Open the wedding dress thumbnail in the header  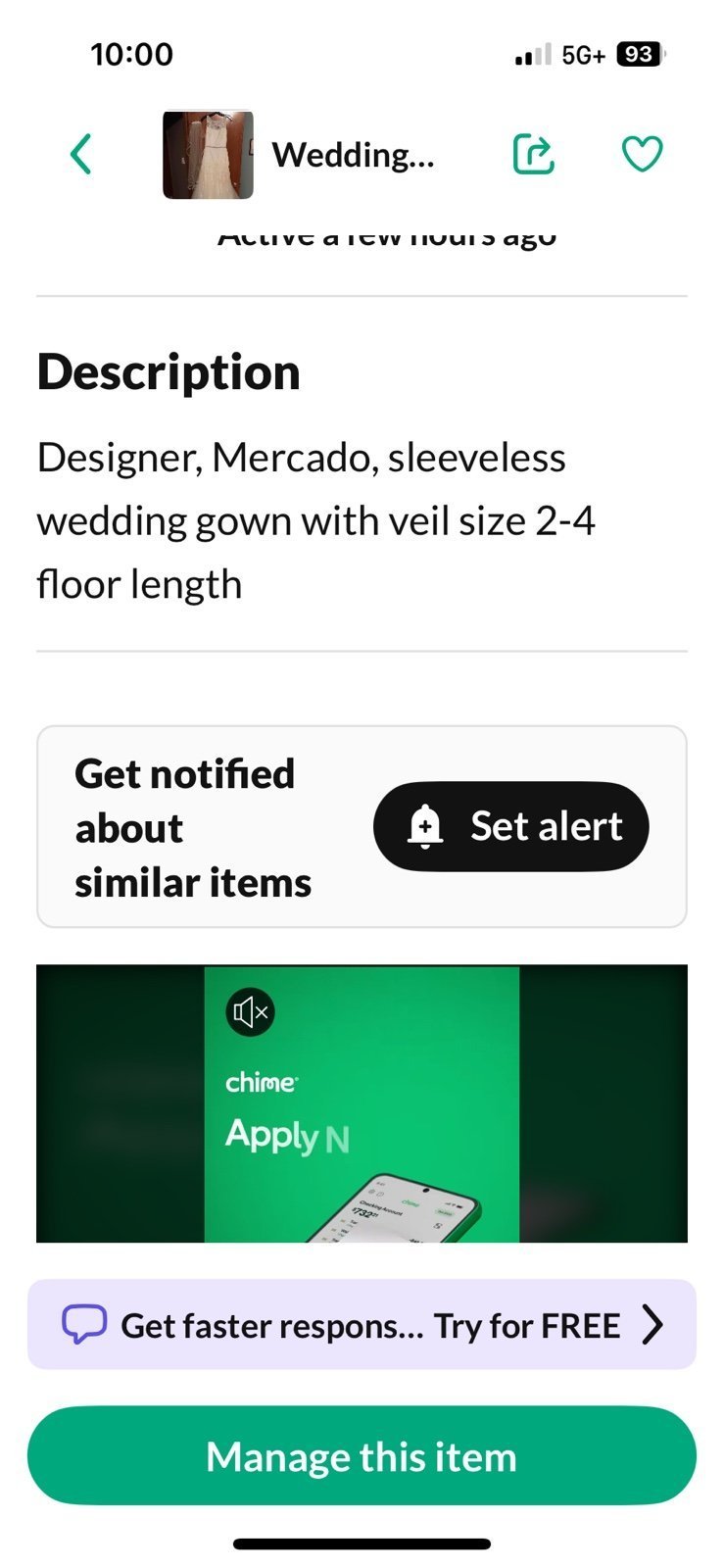(x=208, y=155)
